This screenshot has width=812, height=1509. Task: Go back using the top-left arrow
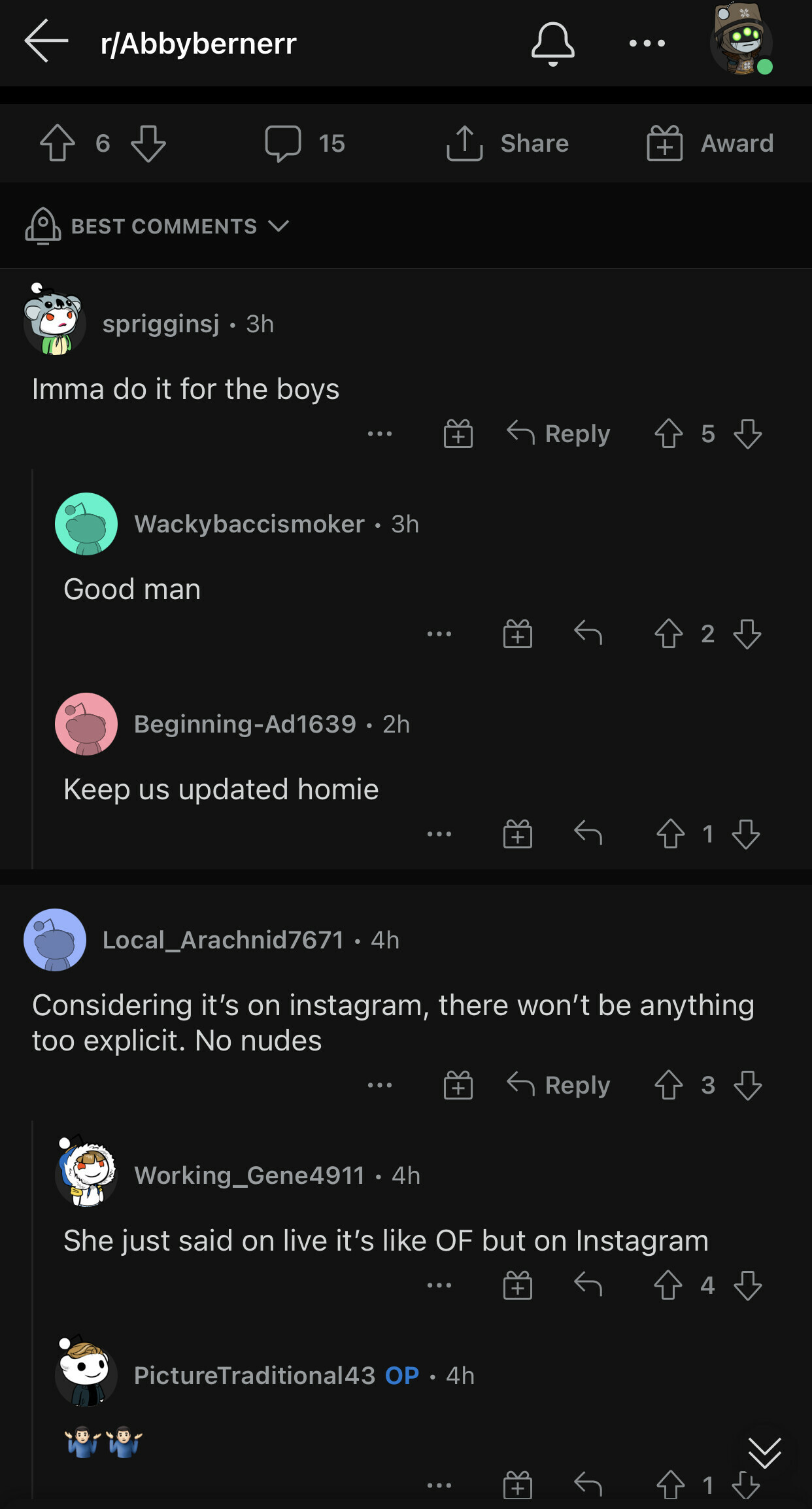pos(46,41)
